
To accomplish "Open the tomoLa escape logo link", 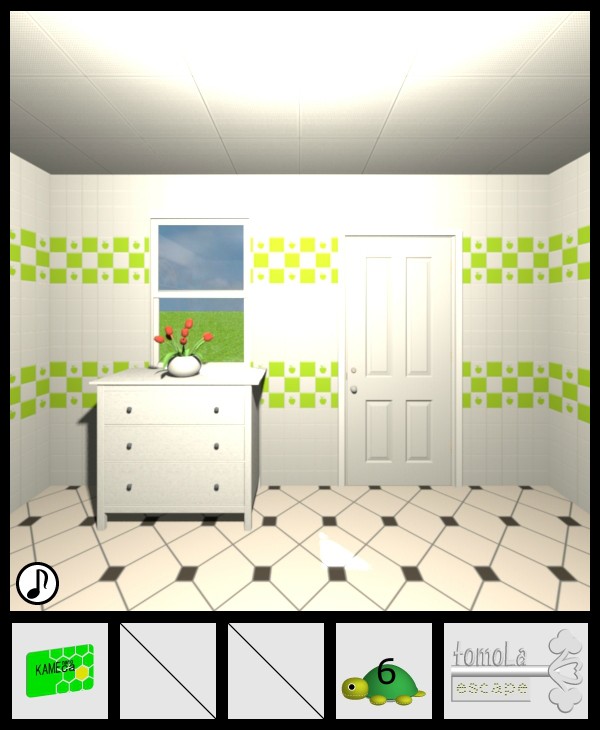I will point(515,671).
